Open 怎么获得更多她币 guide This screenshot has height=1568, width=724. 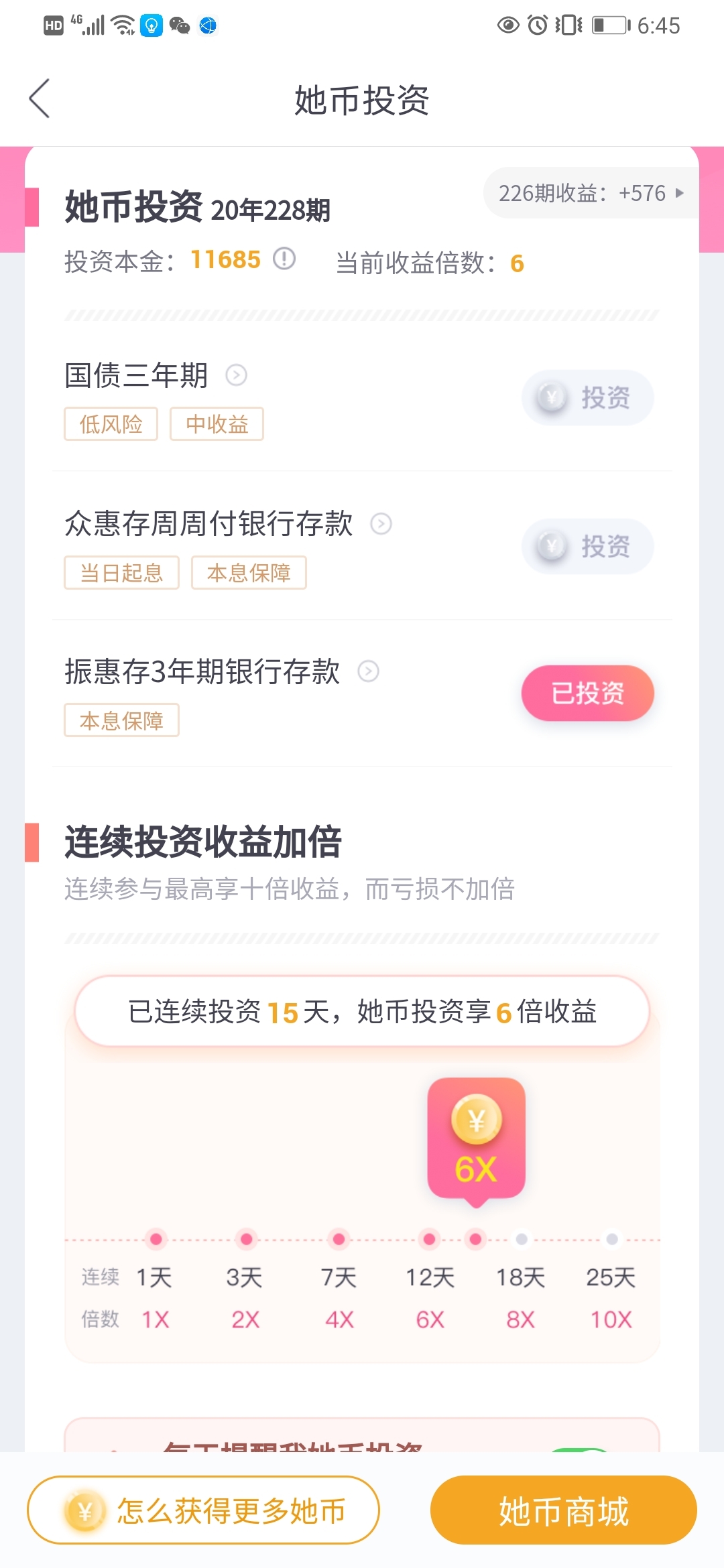(x=203, y=1510)
